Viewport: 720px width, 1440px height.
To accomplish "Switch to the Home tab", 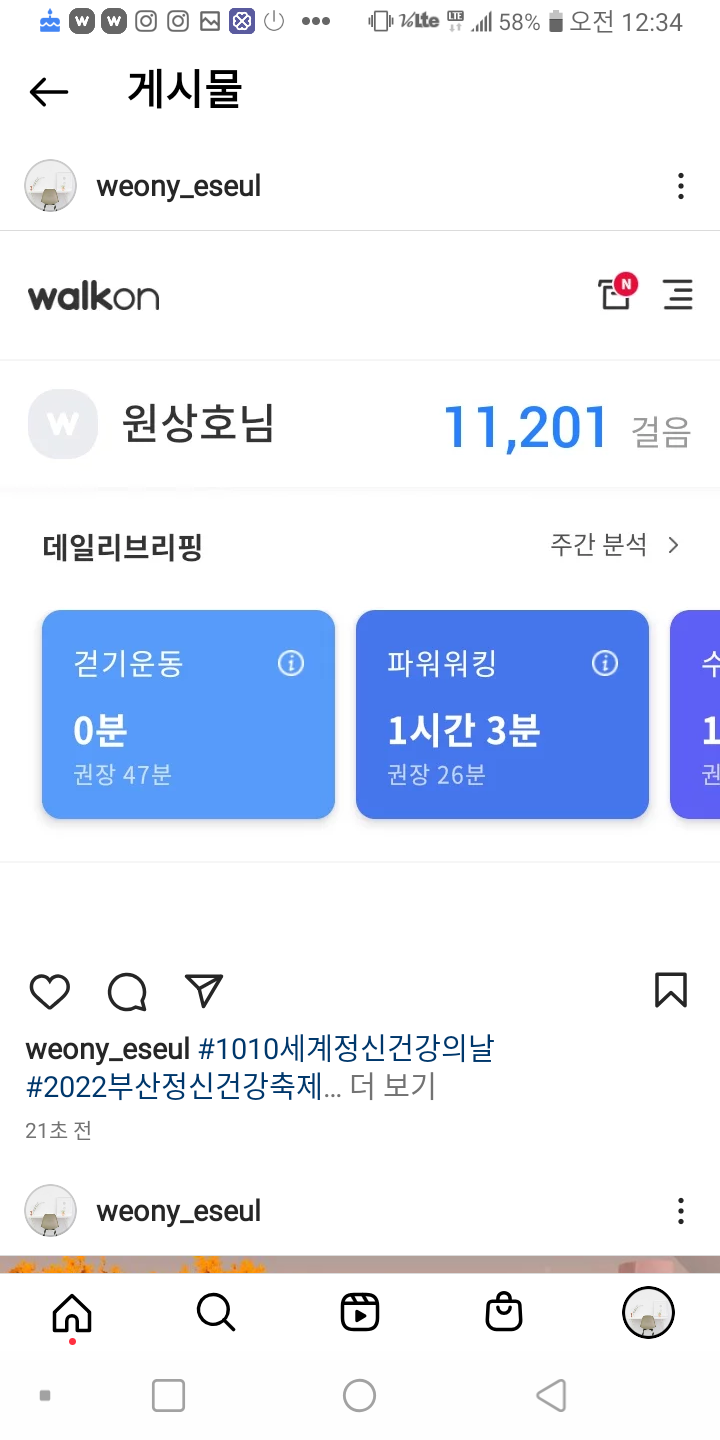I will click(x=71, y=1312).
